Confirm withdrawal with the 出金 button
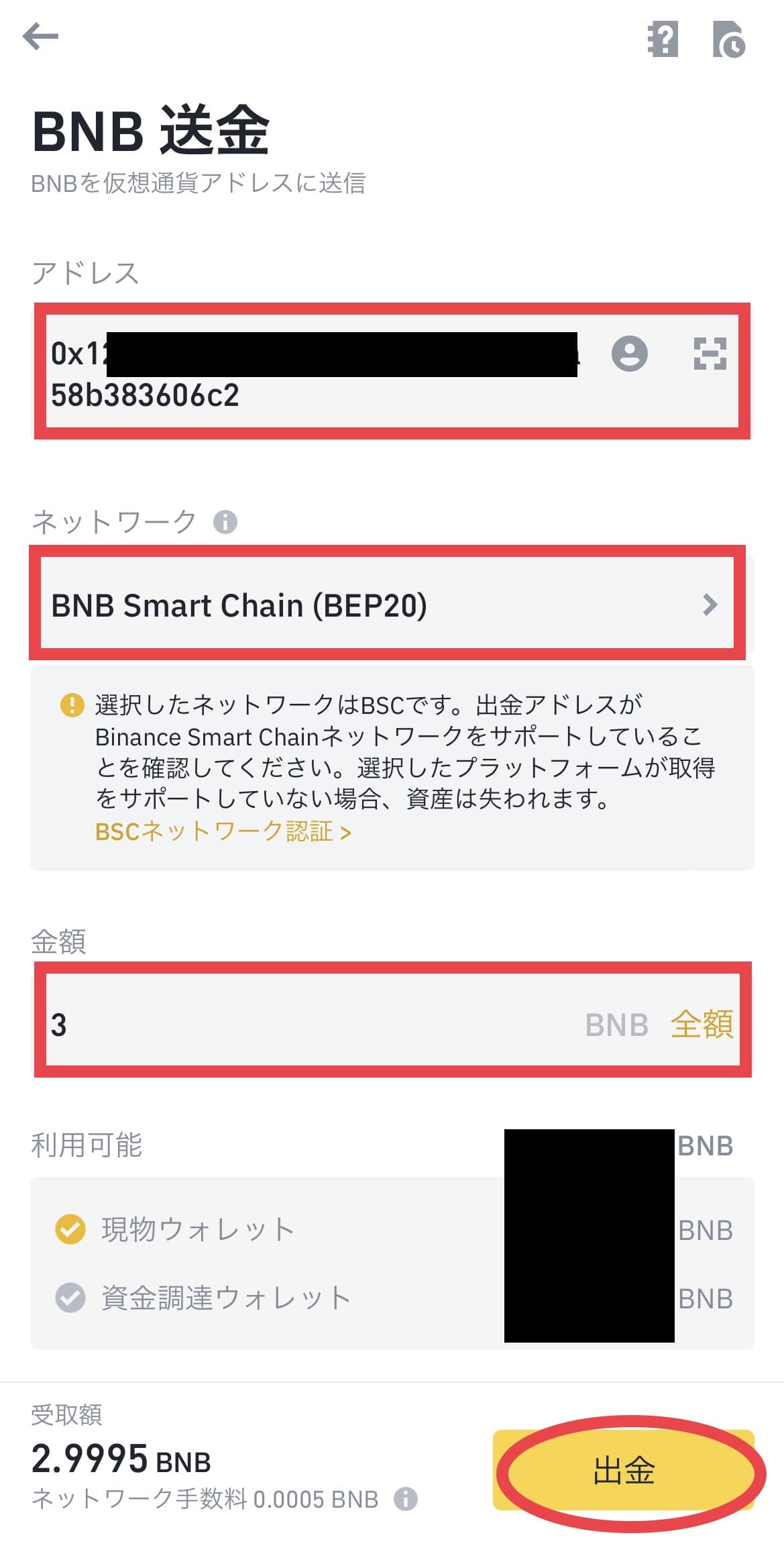This screenshot has width=784, height=1560. (x=624, y=1471)
